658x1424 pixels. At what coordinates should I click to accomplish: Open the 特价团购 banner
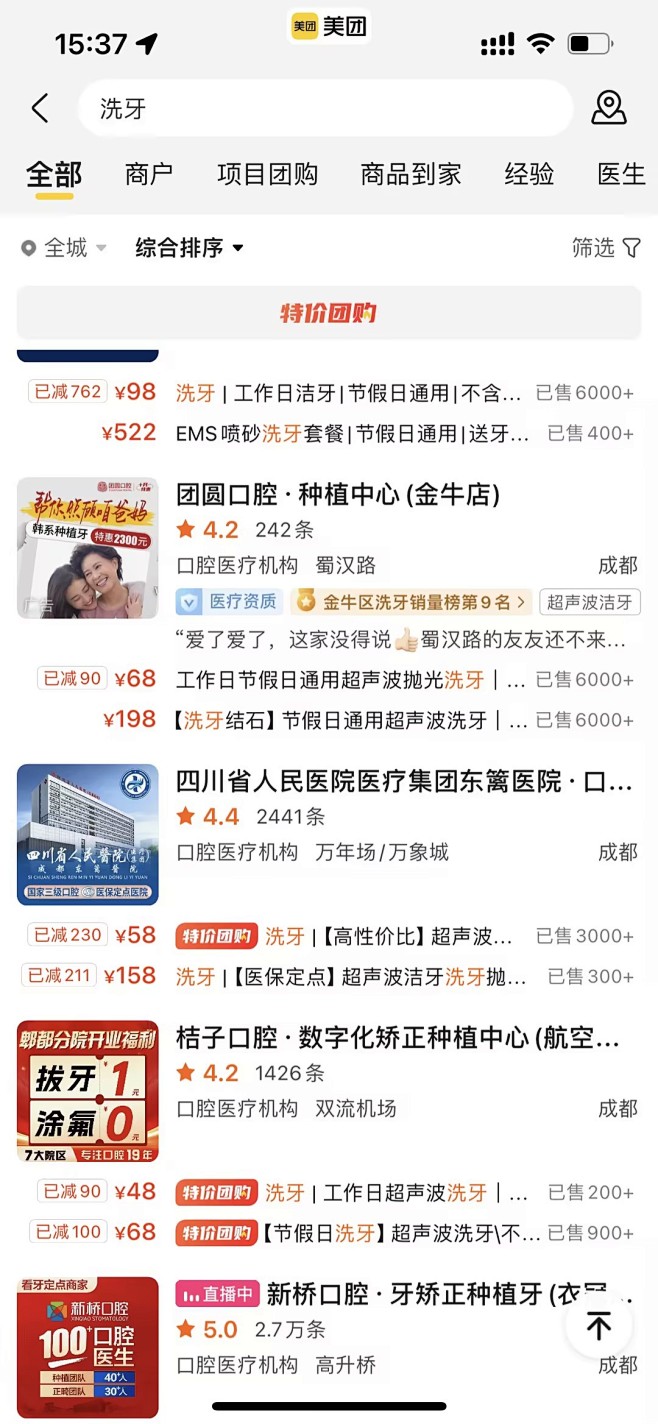(328, 313)
